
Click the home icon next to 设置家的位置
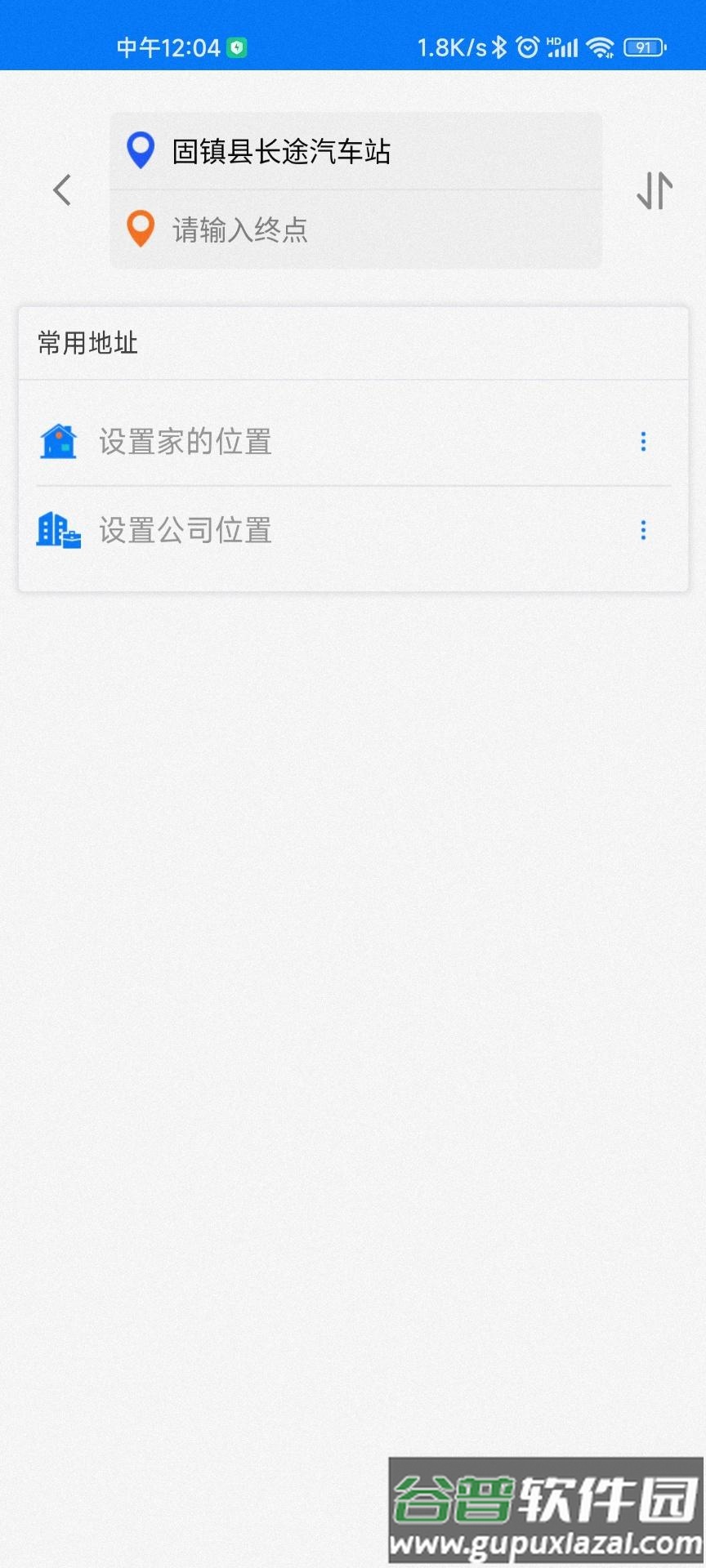click(58, 441)
